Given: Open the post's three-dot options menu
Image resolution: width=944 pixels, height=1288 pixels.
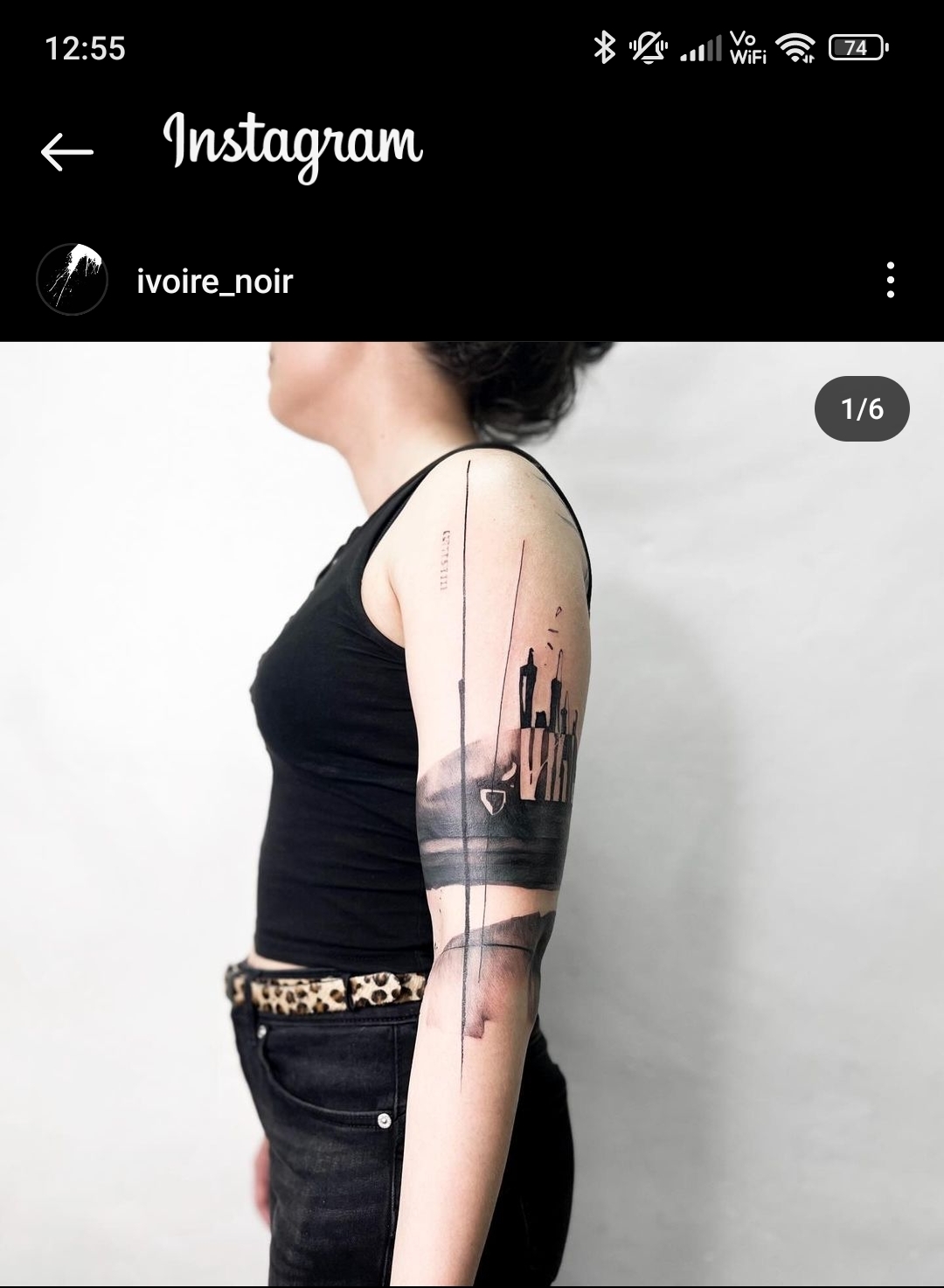Looking at the screenshot, I should (890, 280).
